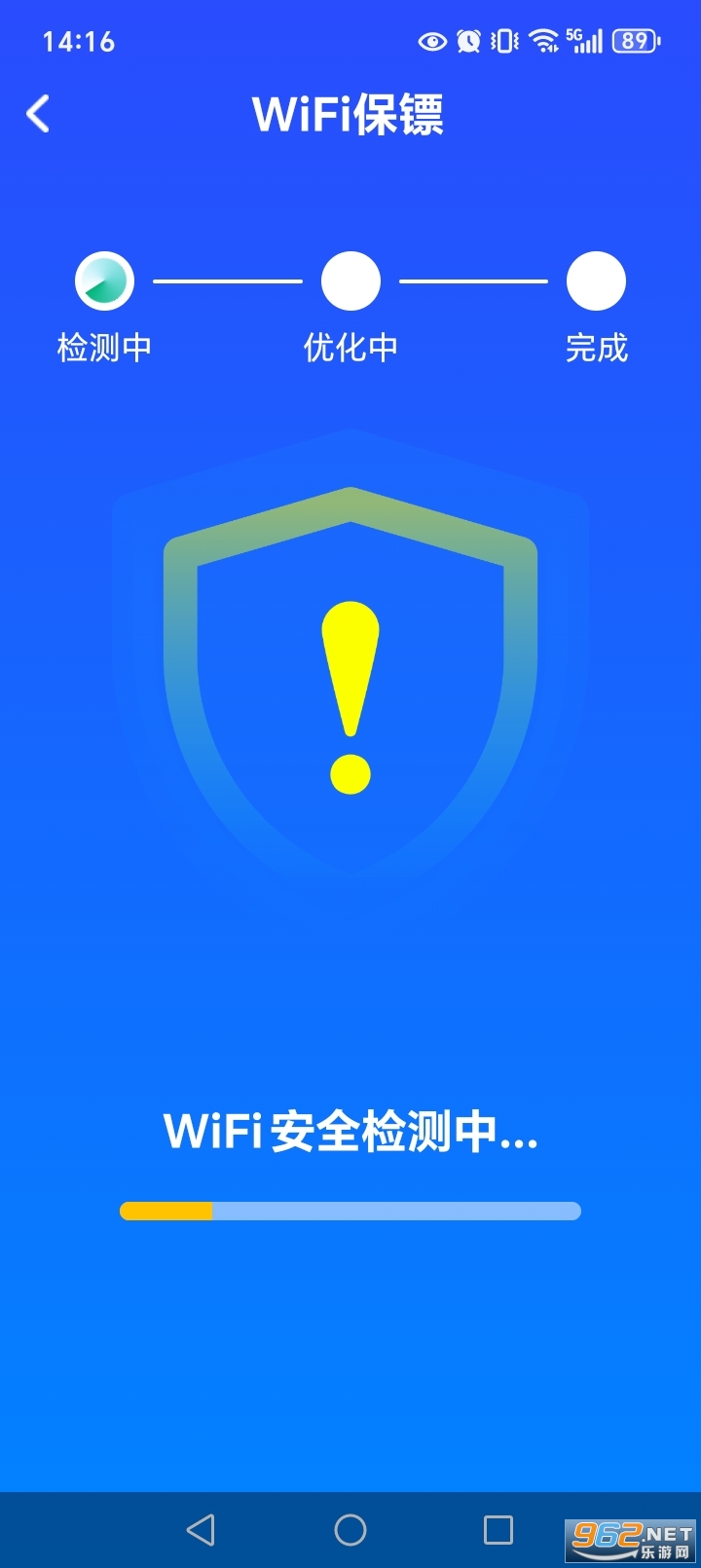This screenshot has height=1568, width=701.
Task: Tap the WiFi 安全检测中 status text
Action: [350, 1133]
